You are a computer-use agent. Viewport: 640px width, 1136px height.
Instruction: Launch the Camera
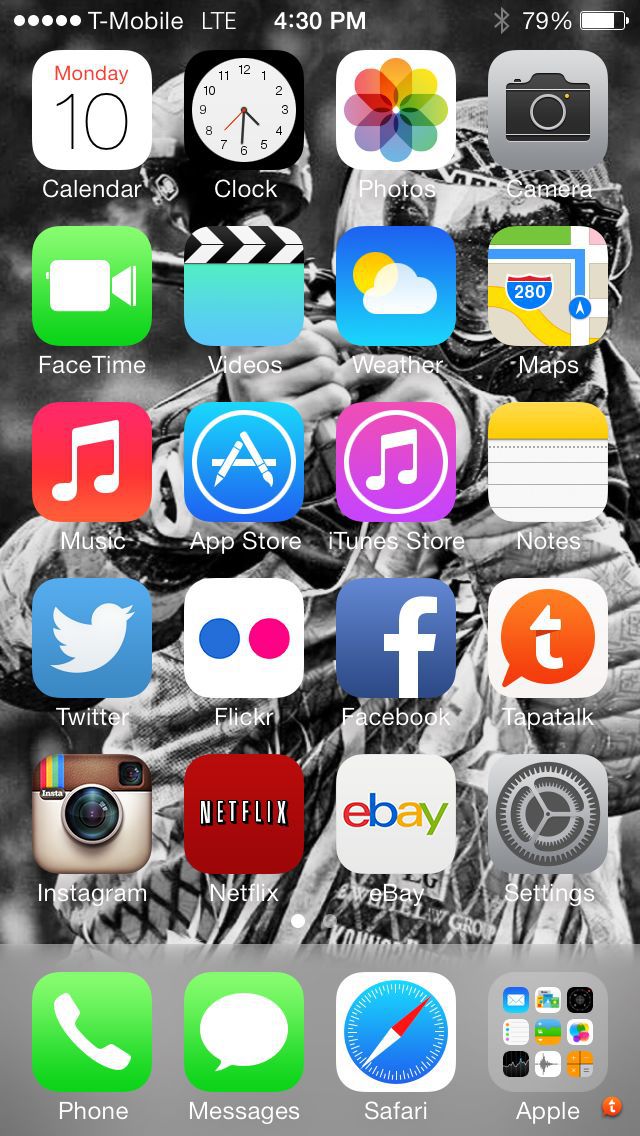pyautogui.click(x=548, y=110)
